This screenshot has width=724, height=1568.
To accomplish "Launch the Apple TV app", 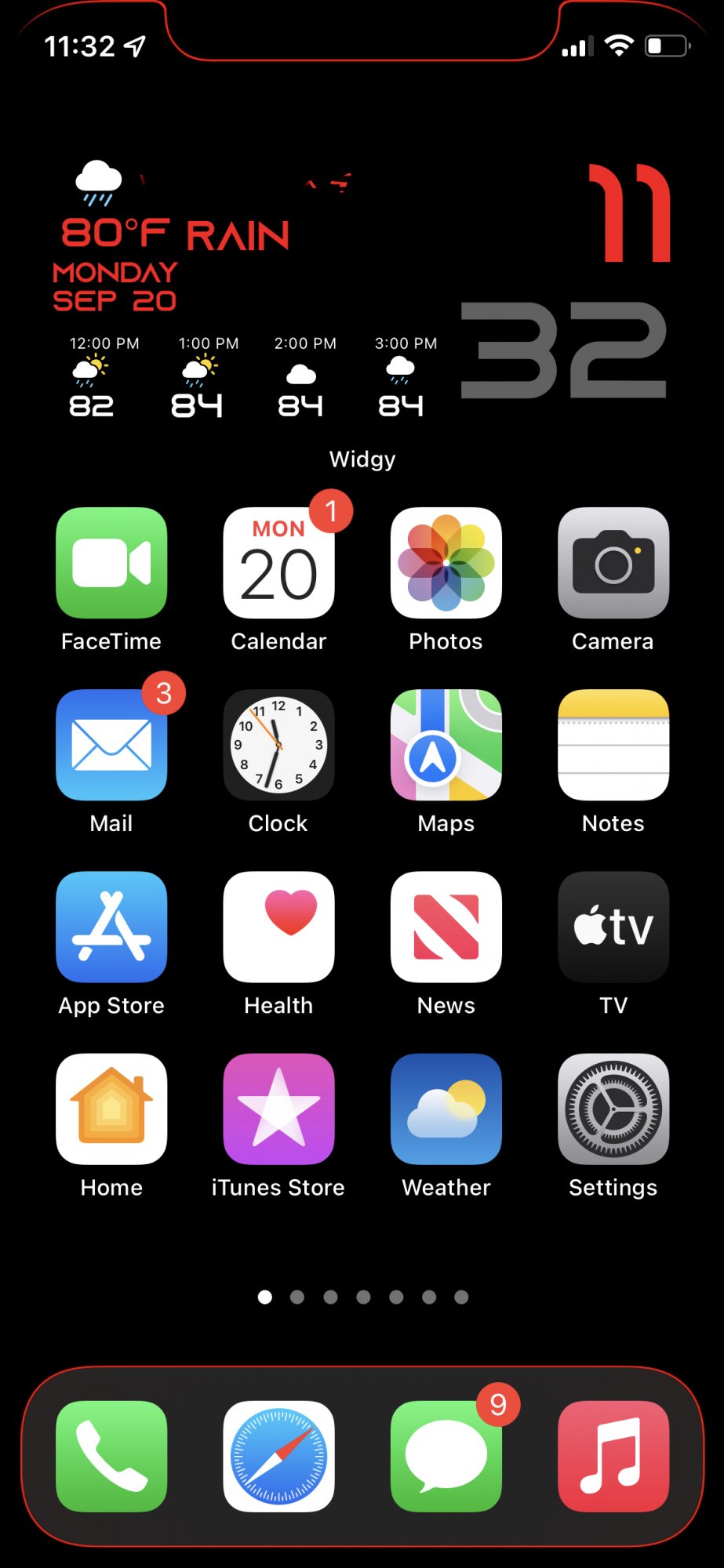I will point(613,927).
